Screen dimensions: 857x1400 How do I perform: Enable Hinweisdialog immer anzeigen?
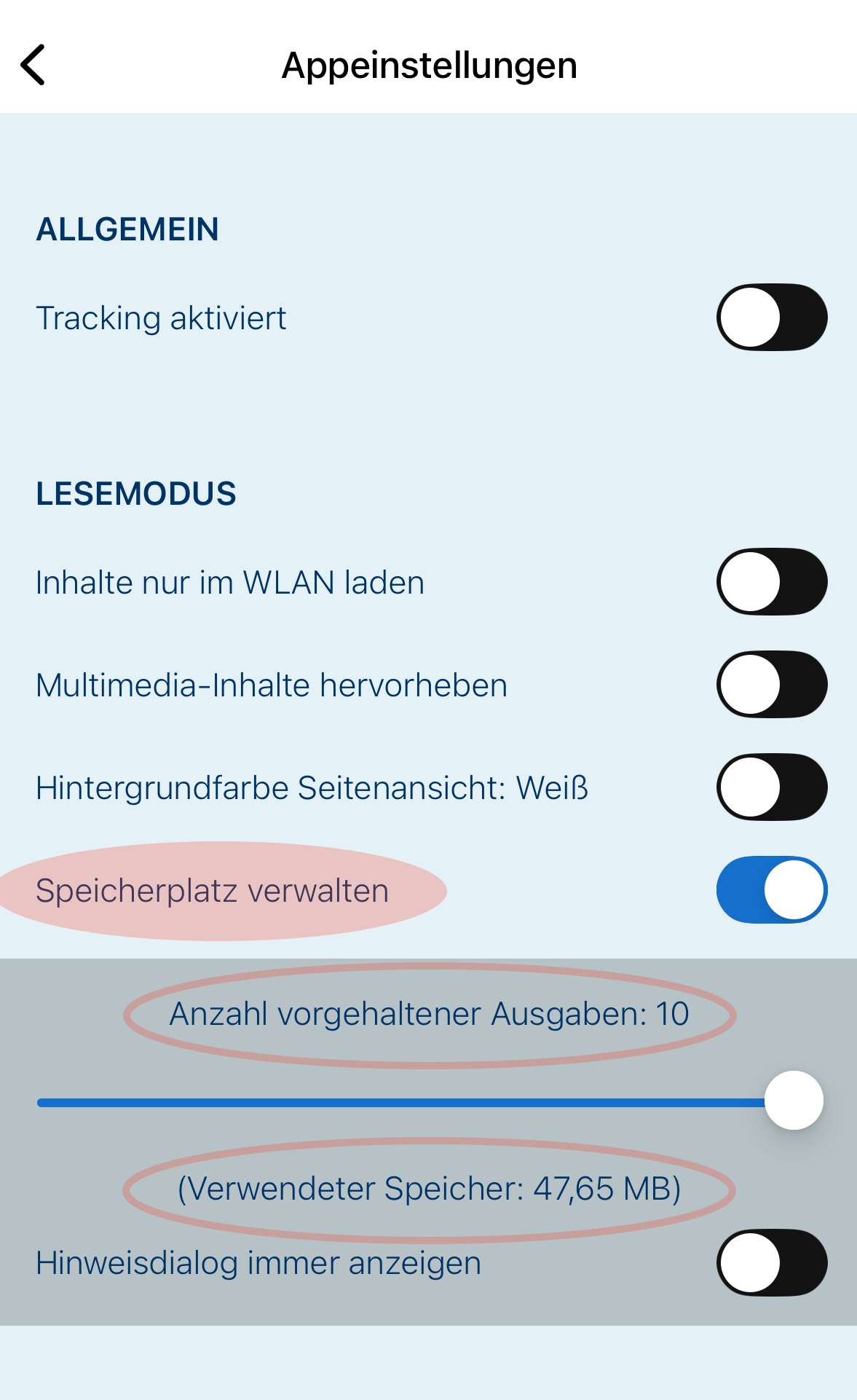click(x=772, y=1263)
